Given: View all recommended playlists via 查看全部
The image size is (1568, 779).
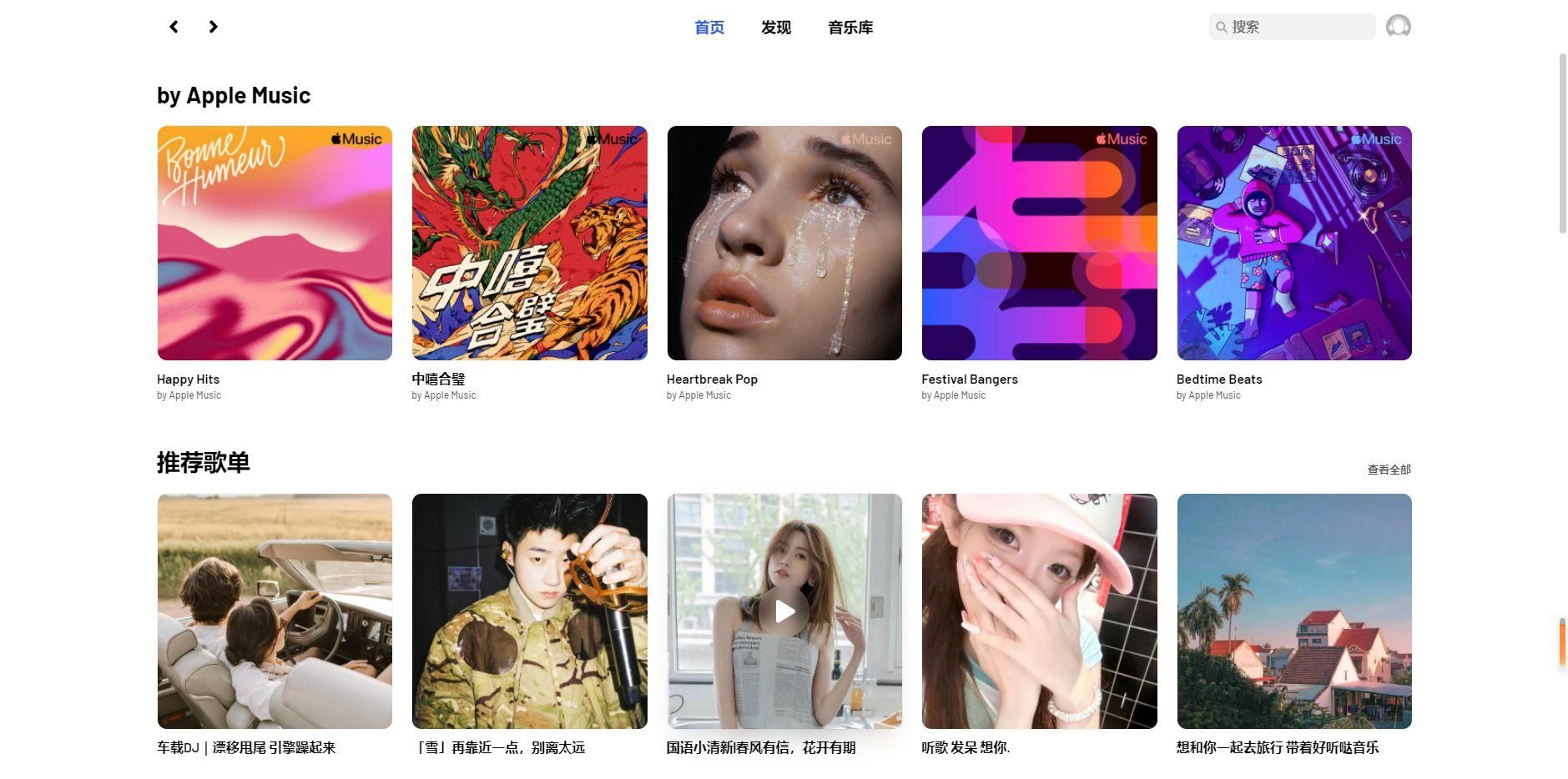Looking at the screenshot, I should 1389,470.
